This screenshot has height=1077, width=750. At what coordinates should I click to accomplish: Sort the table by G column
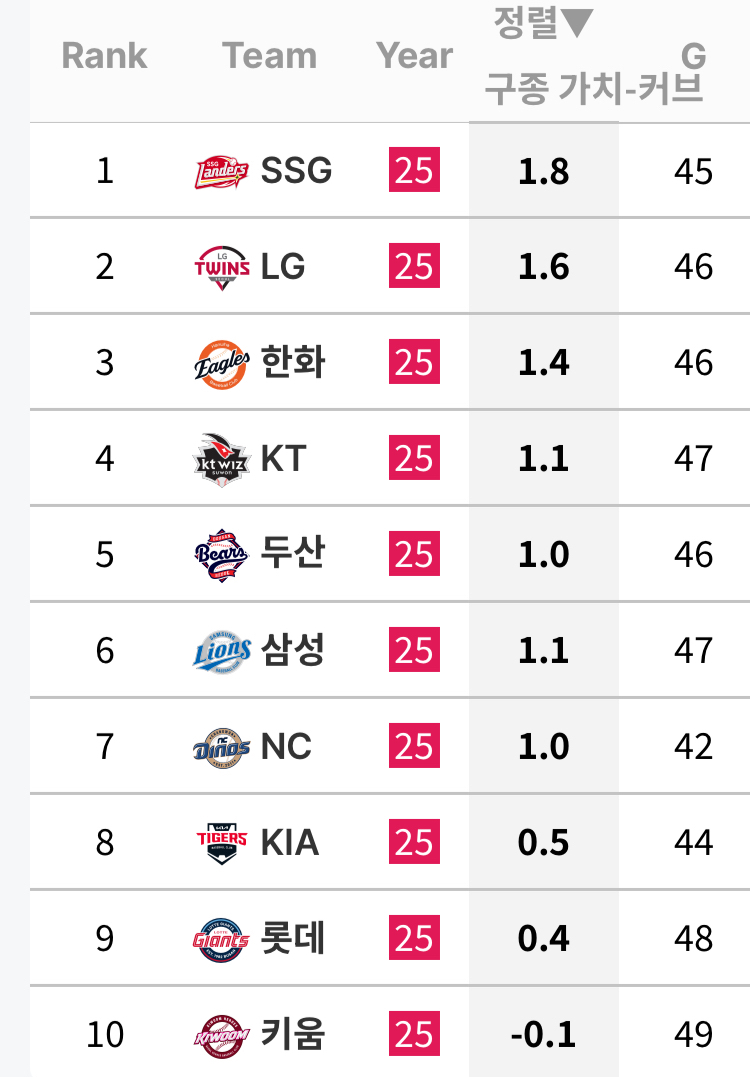click(693, 55)
